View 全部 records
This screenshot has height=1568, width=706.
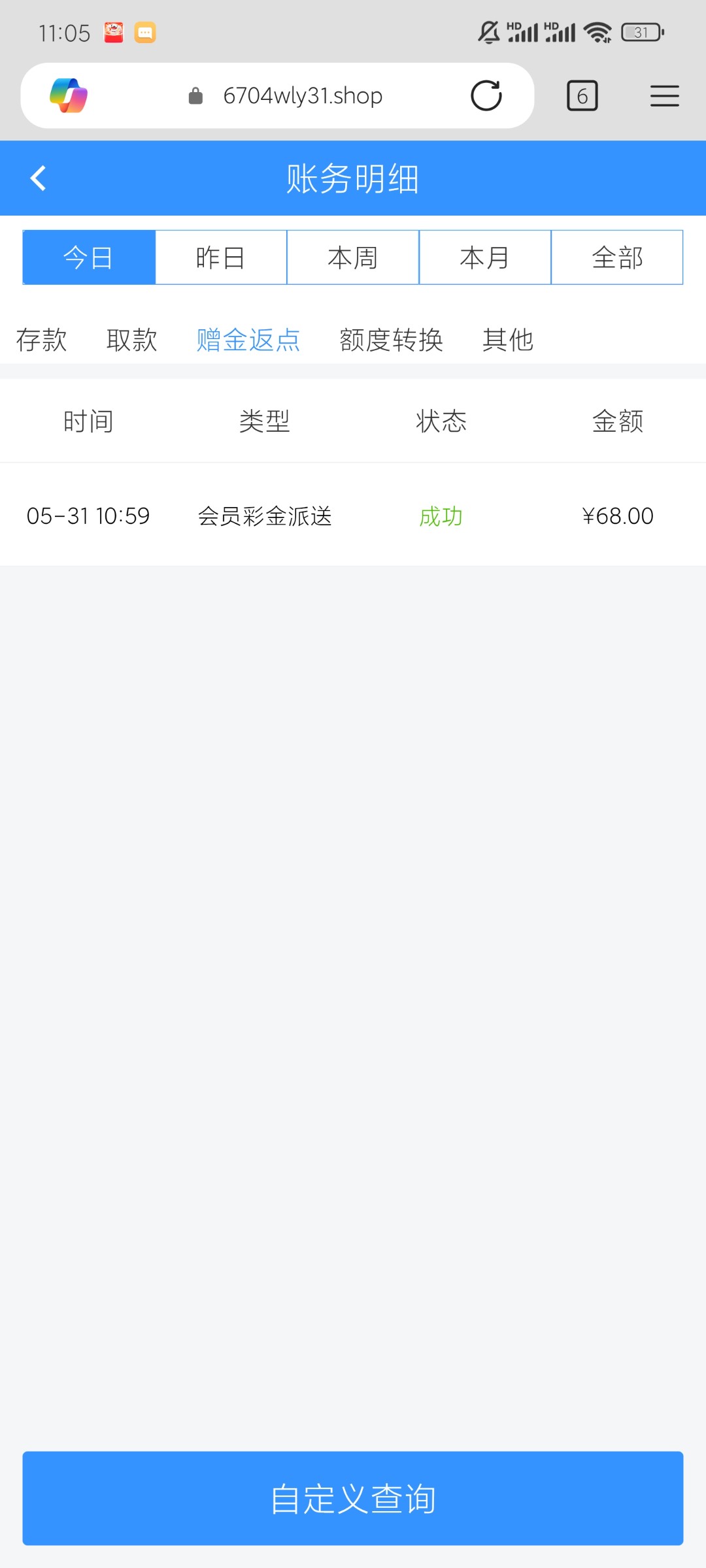coord(617,257)
